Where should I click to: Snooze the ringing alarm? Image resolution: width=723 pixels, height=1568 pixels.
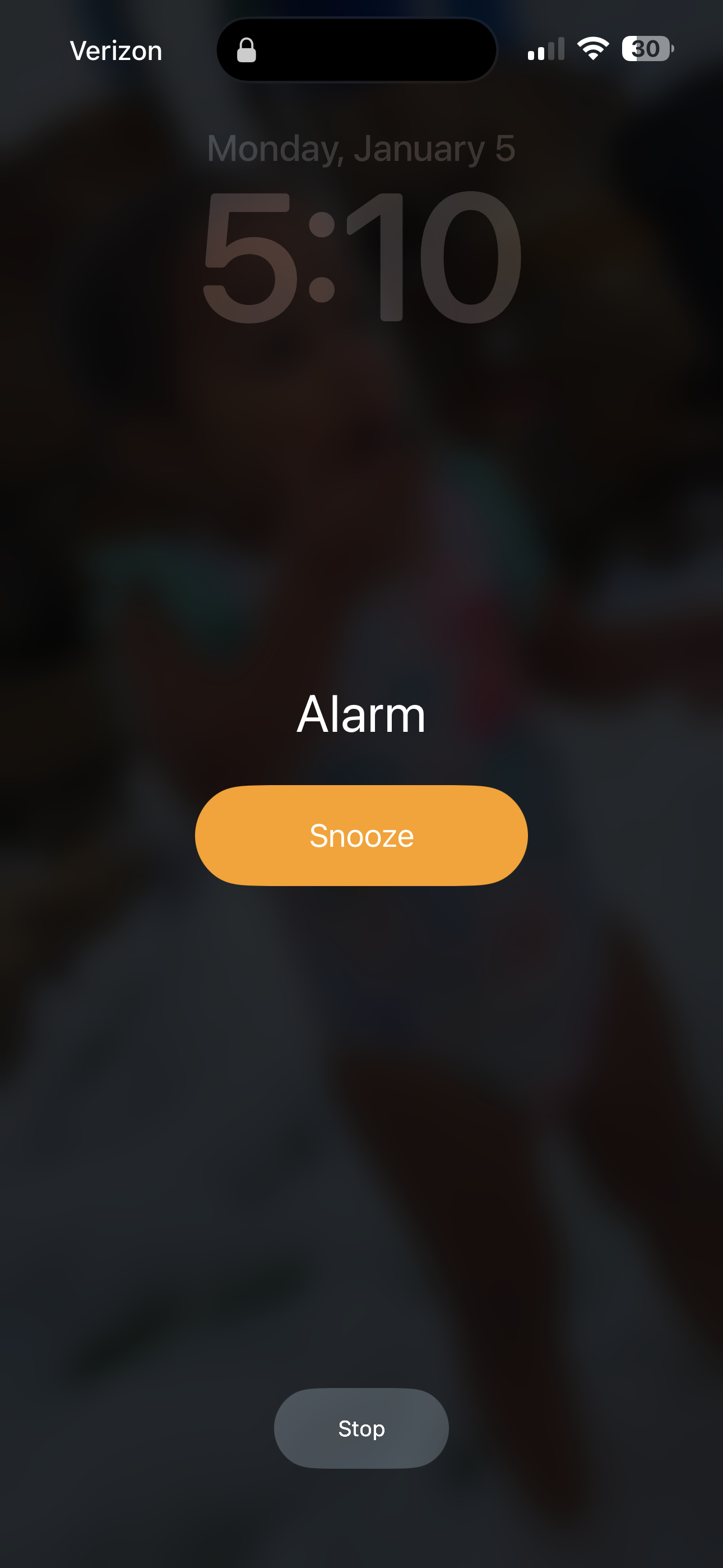(x=361, y=835)
